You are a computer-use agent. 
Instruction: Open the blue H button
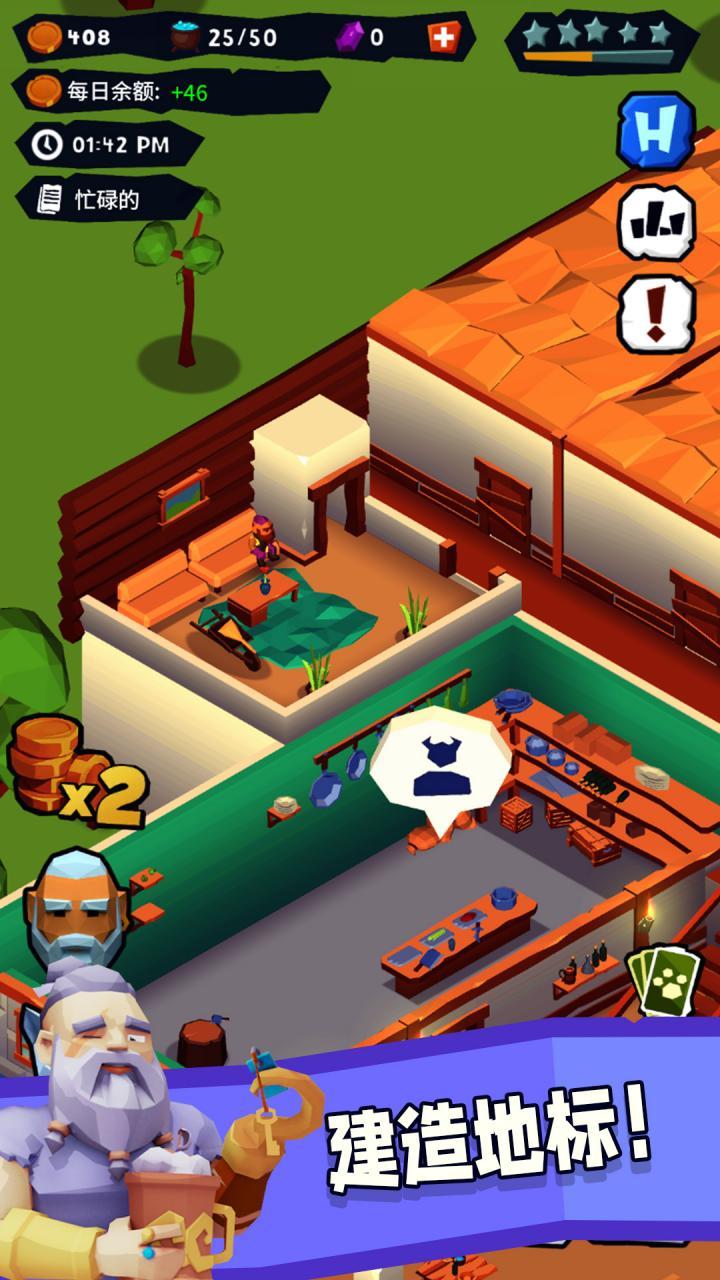click(x=655, y=131)
